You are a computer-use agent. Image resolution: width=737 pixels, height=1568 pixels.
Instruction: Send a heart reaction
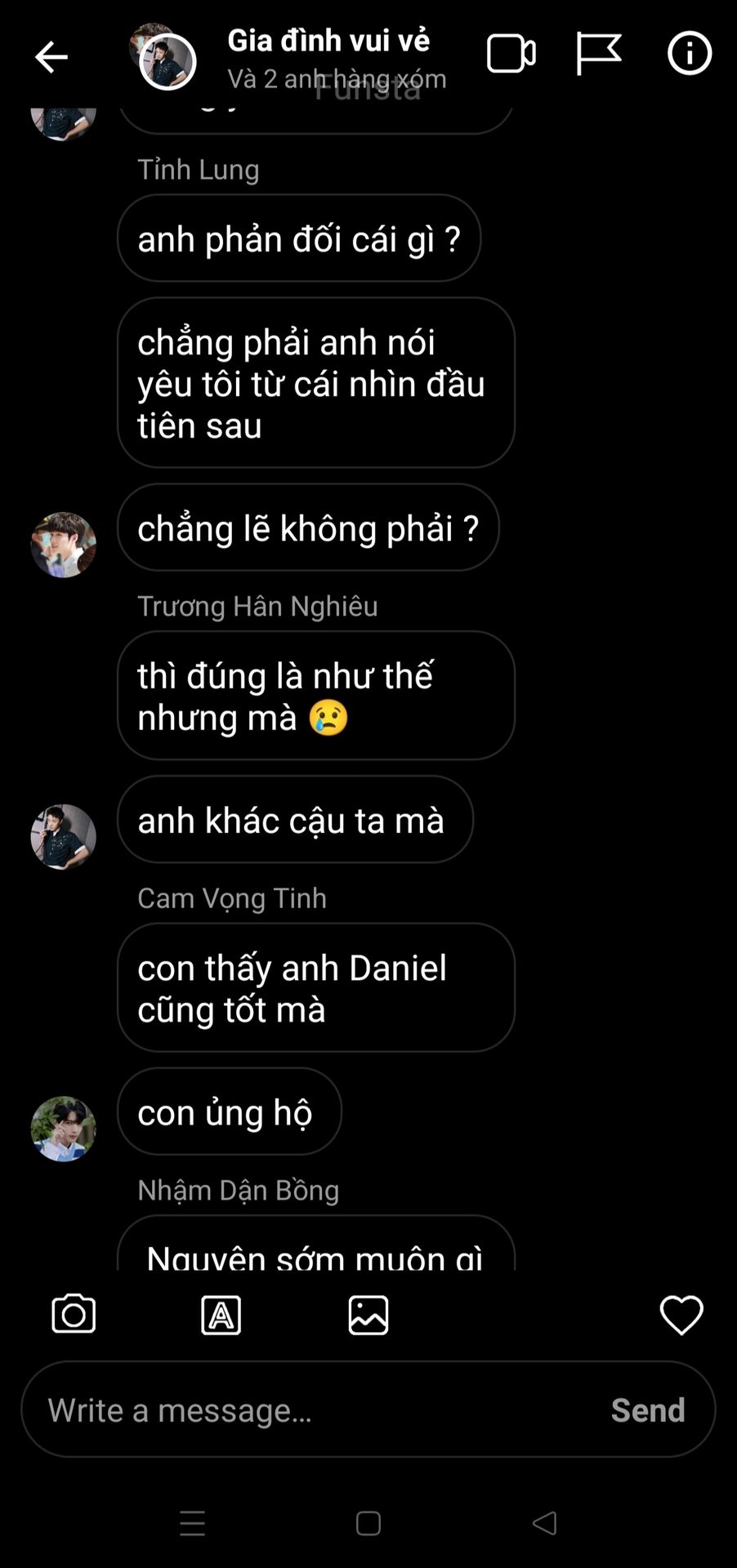tap(681, 1315)
